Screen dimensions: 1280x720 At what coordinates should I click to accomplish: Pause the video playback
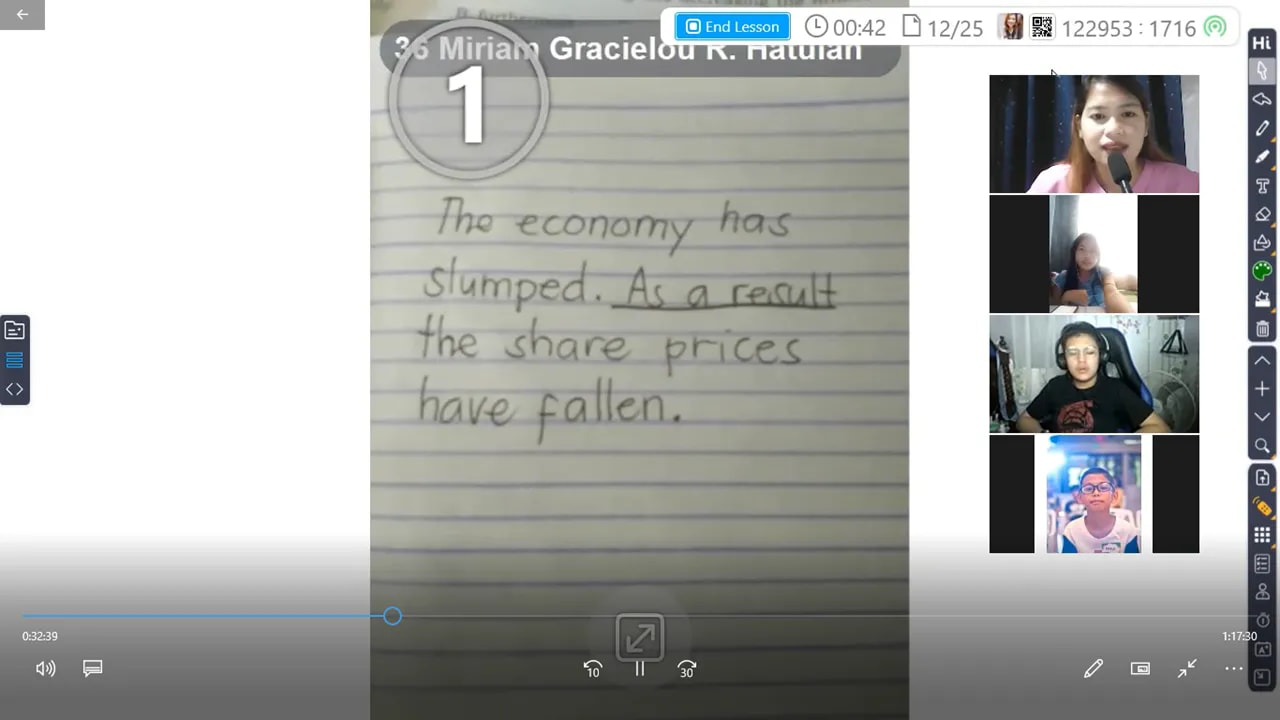tap(640, 669)
